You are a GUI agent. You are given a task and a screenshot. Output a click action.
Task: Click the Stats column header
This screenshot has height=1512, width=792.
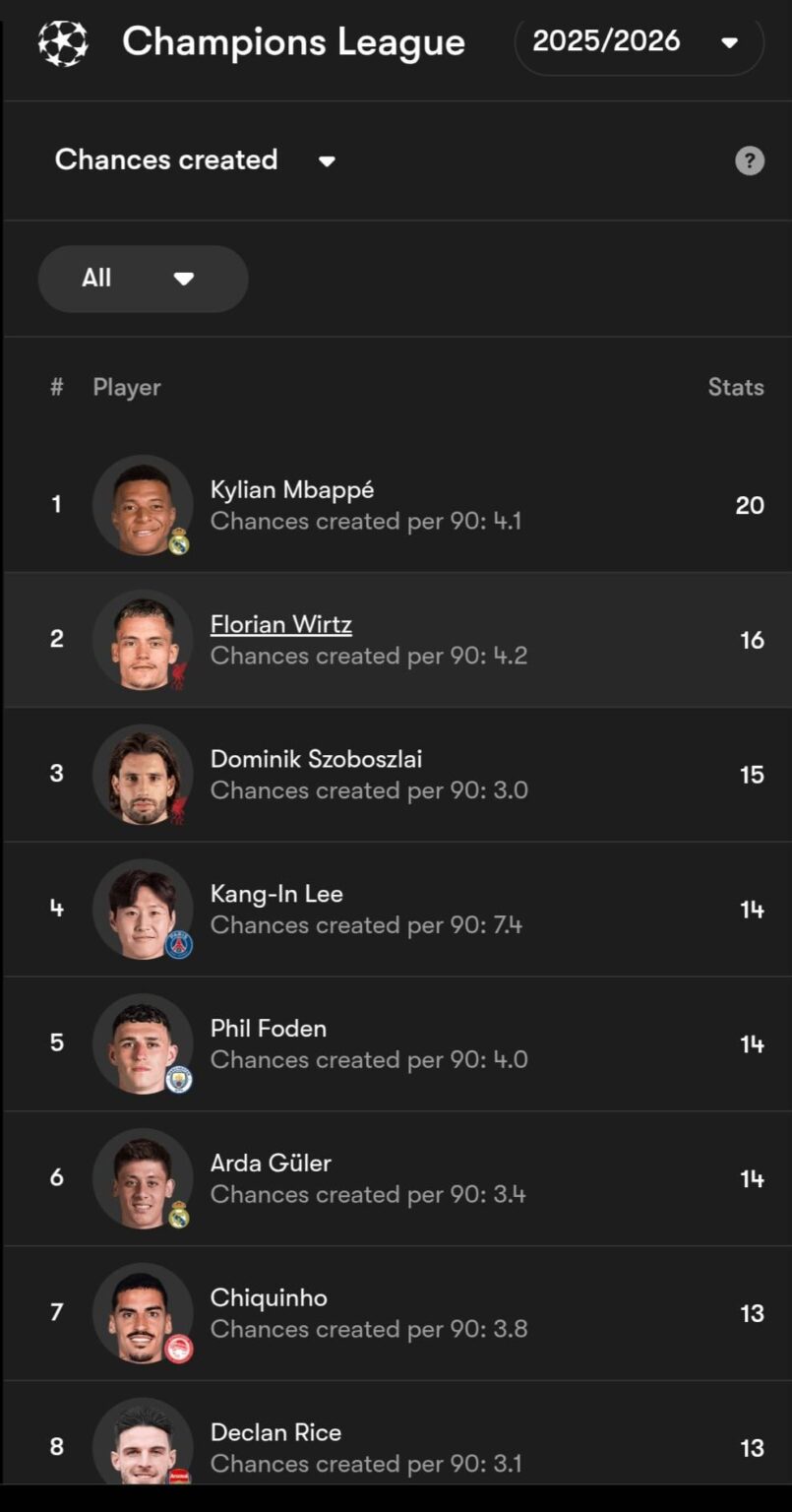tap(736, 387)
